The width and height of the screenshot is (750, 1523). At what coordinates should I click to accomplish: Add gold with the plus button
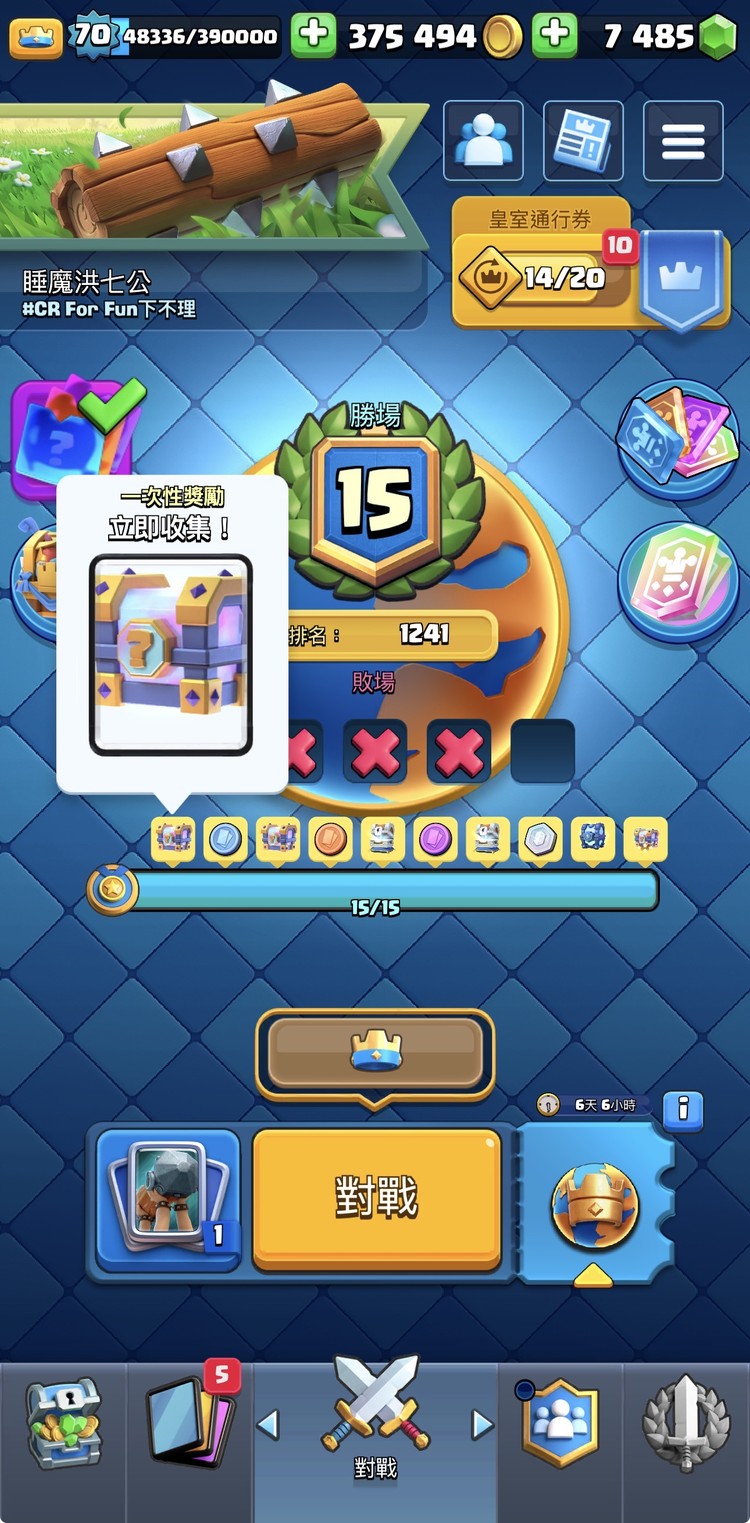click(x=313, y=37)
